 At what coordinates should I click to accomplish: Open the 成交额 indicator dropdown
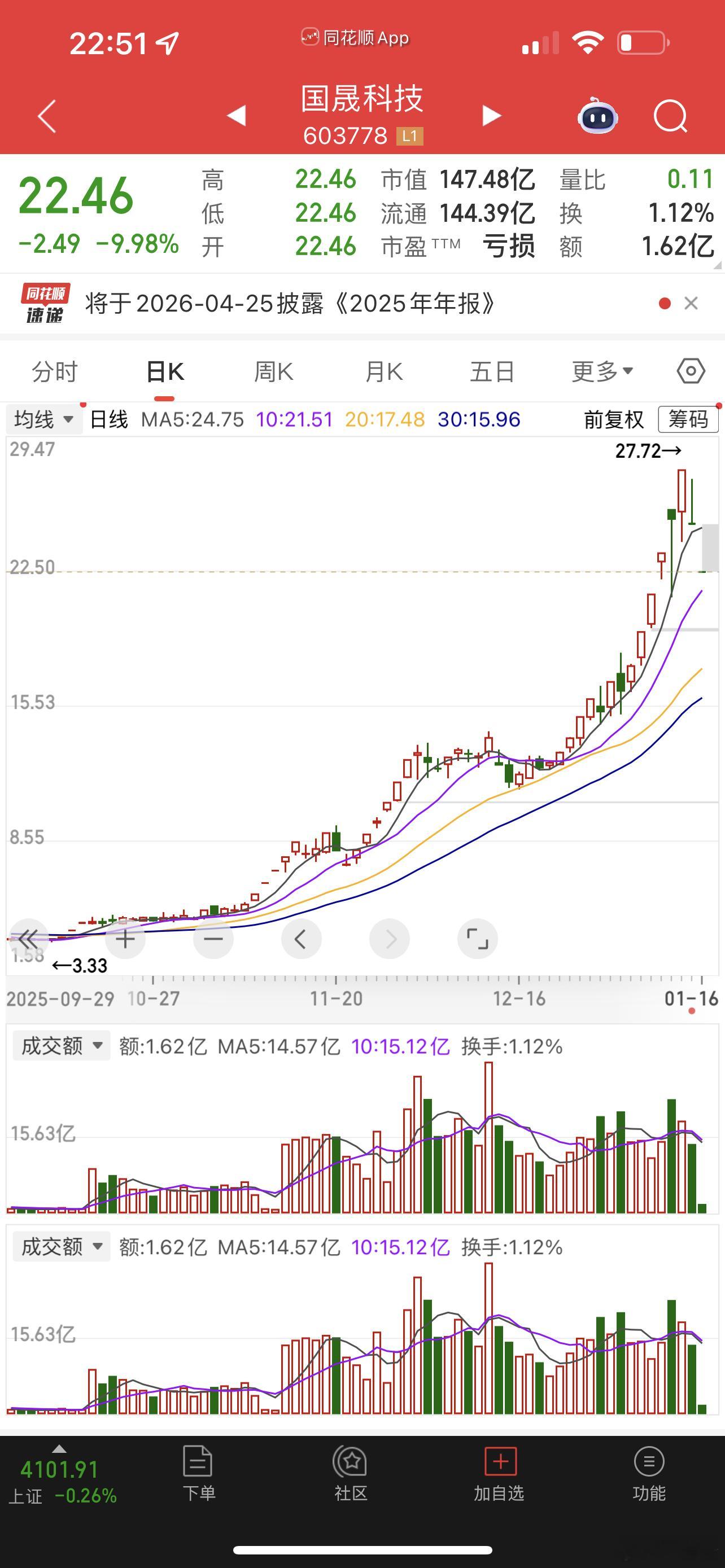60,1046
